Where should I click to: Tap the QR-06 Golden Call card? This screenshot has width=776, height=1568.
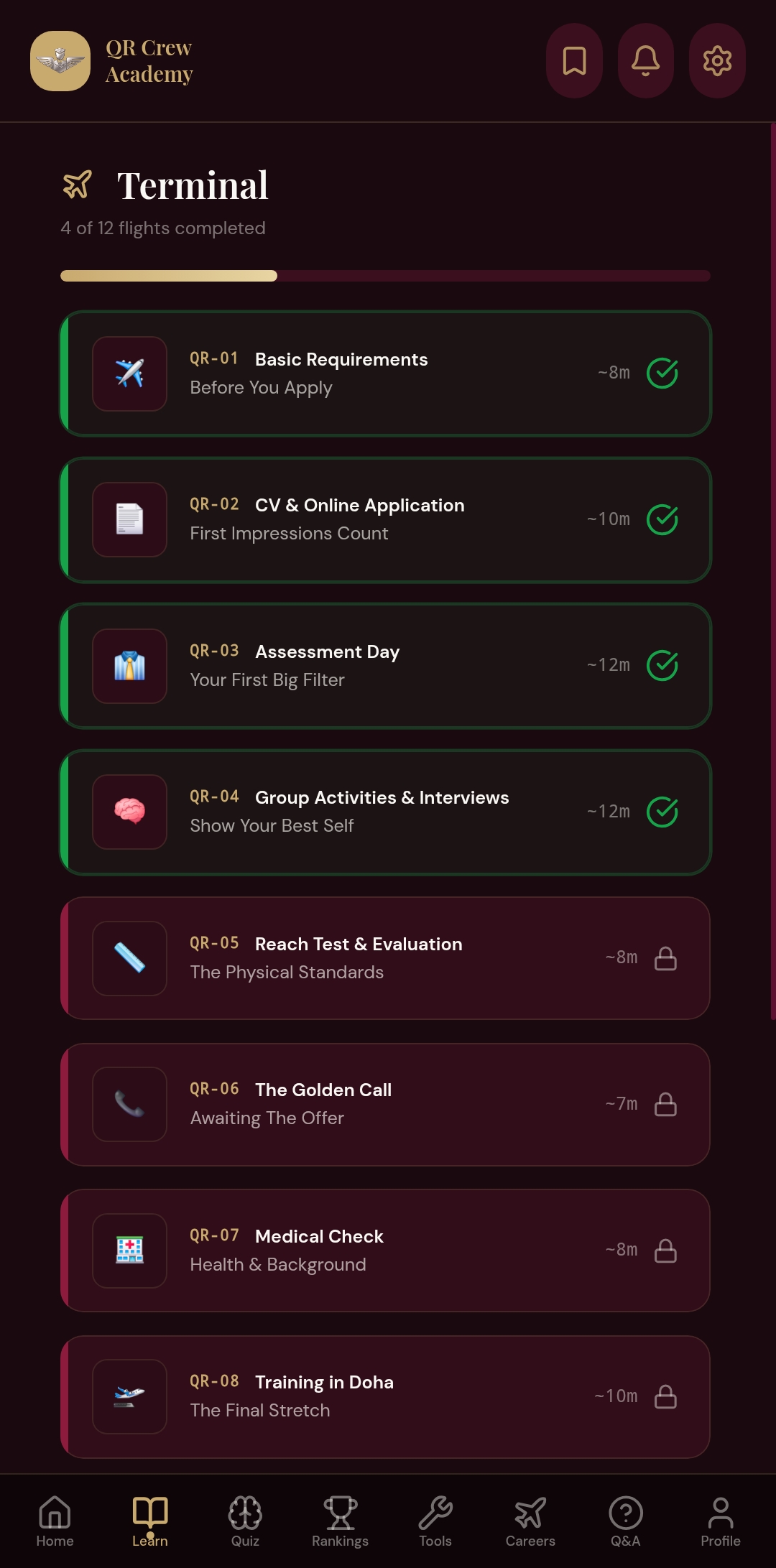click(x=386, y=1105)
